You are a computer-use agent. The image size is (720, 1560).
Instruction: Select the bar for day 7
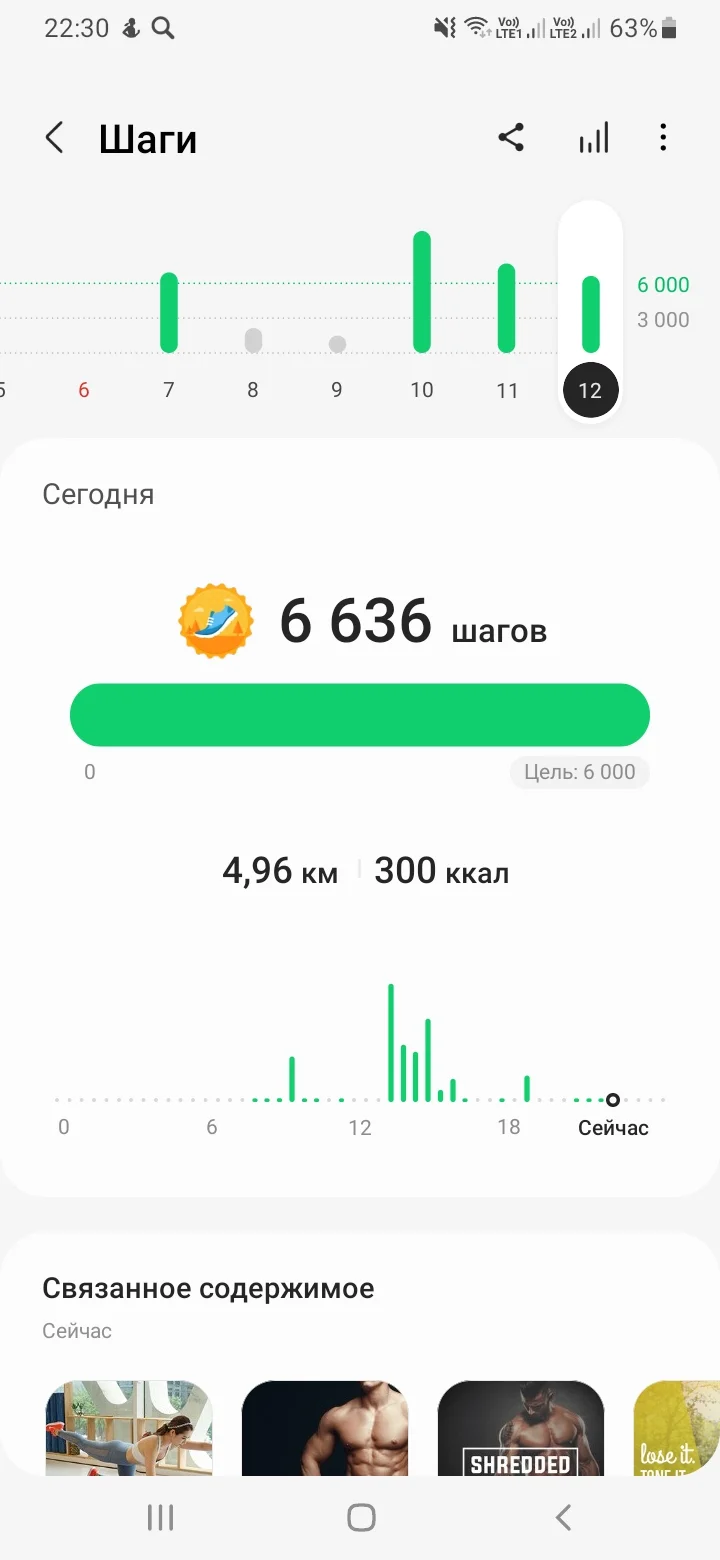(x=168, y=310)
